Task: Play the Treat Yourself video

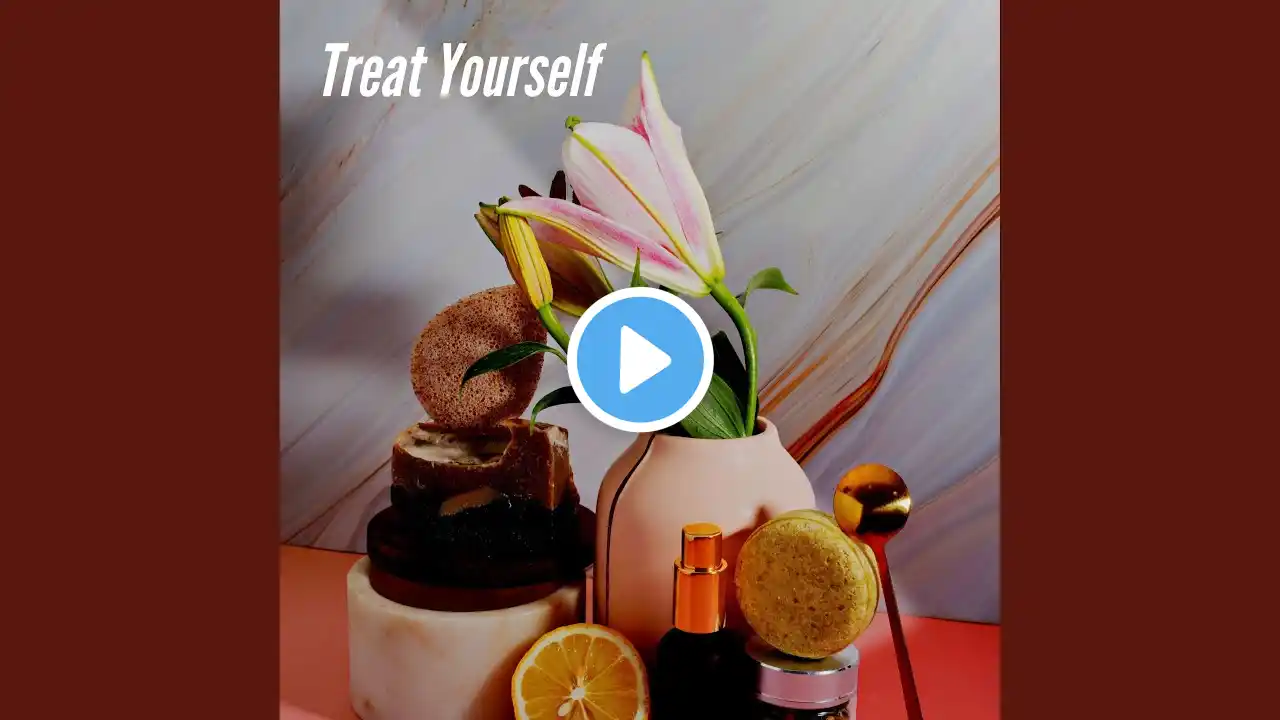Action: 640,360
